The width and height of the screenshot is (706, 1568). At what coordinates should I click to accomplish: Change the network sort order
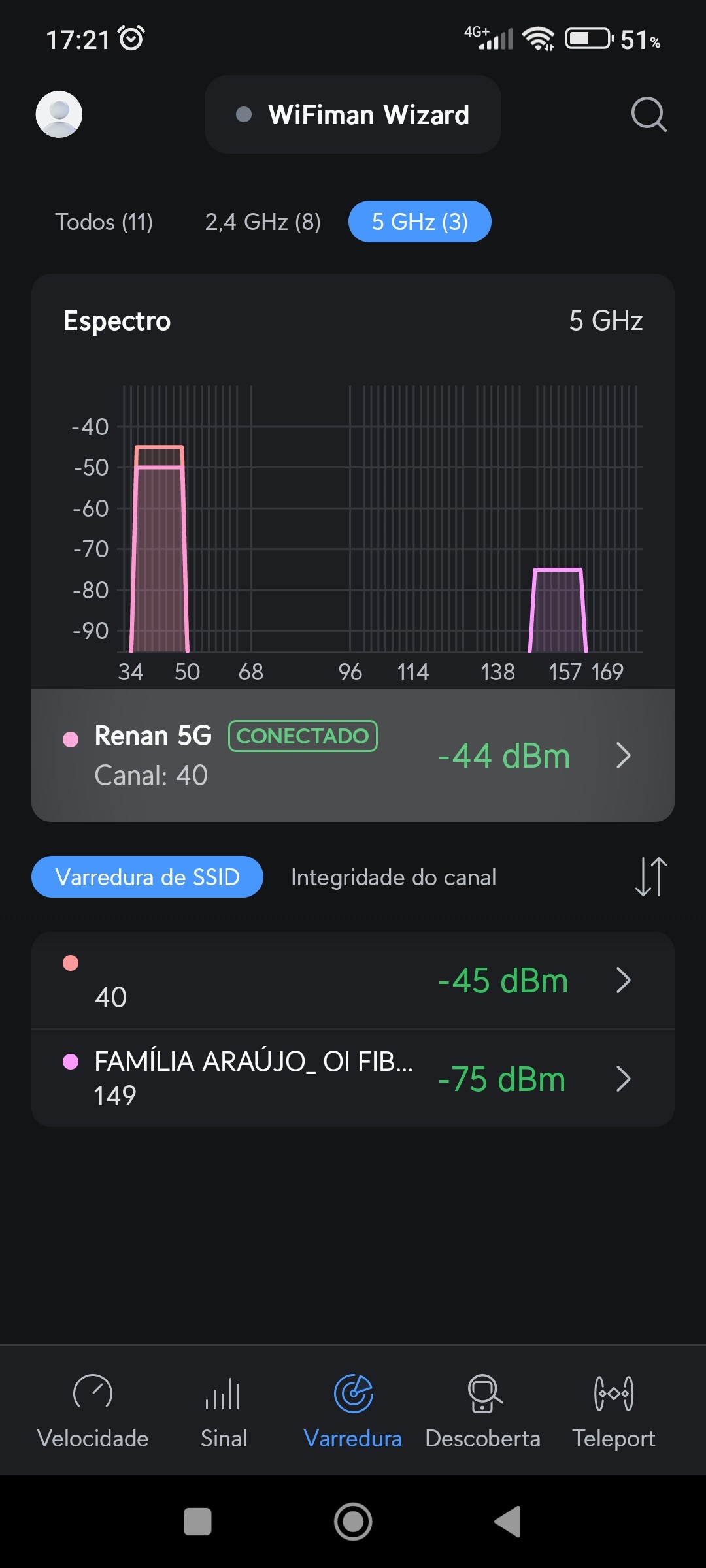(651, 877)
